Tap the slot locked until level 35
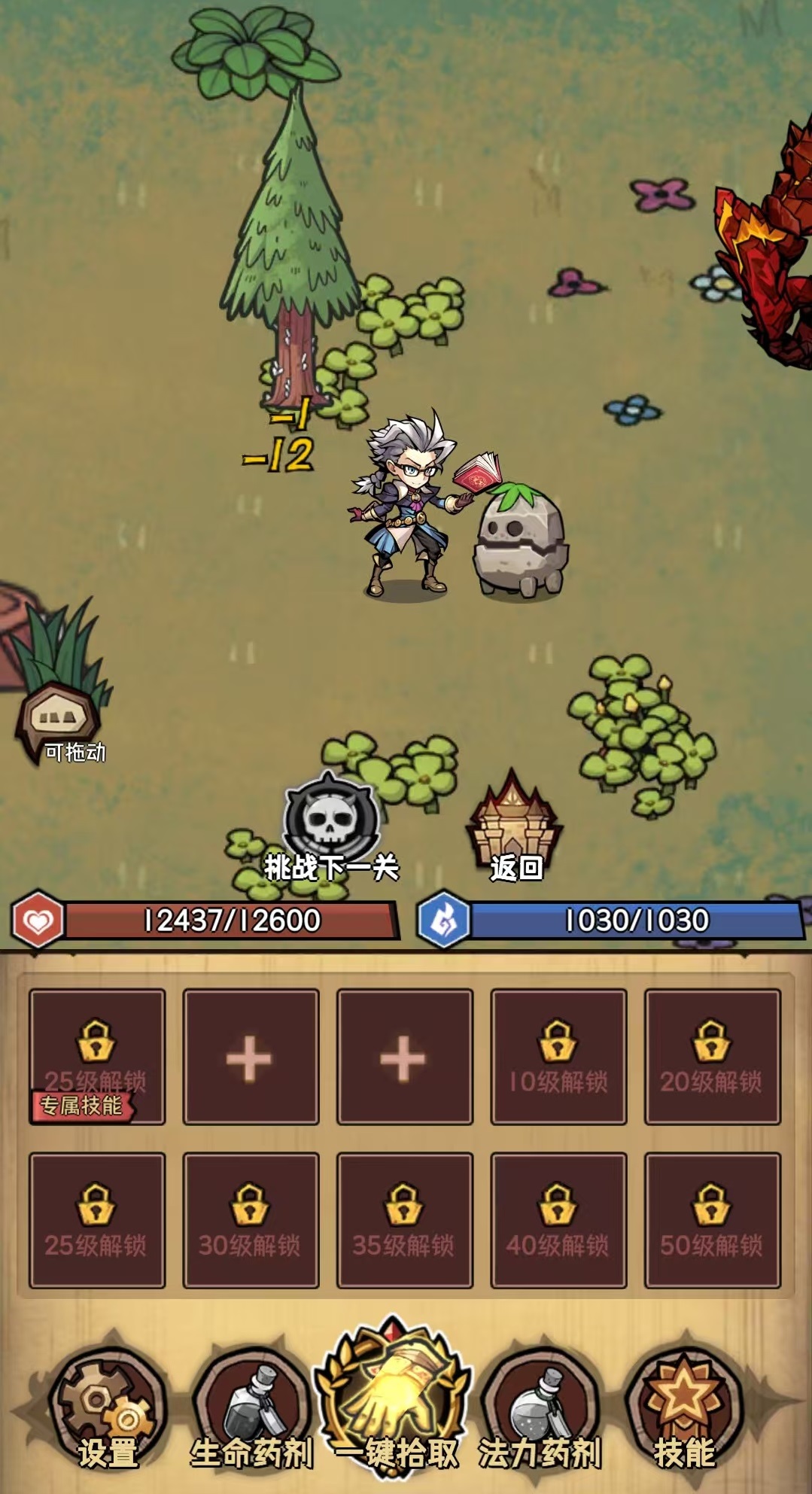812x1494 pixels. 404,1220
